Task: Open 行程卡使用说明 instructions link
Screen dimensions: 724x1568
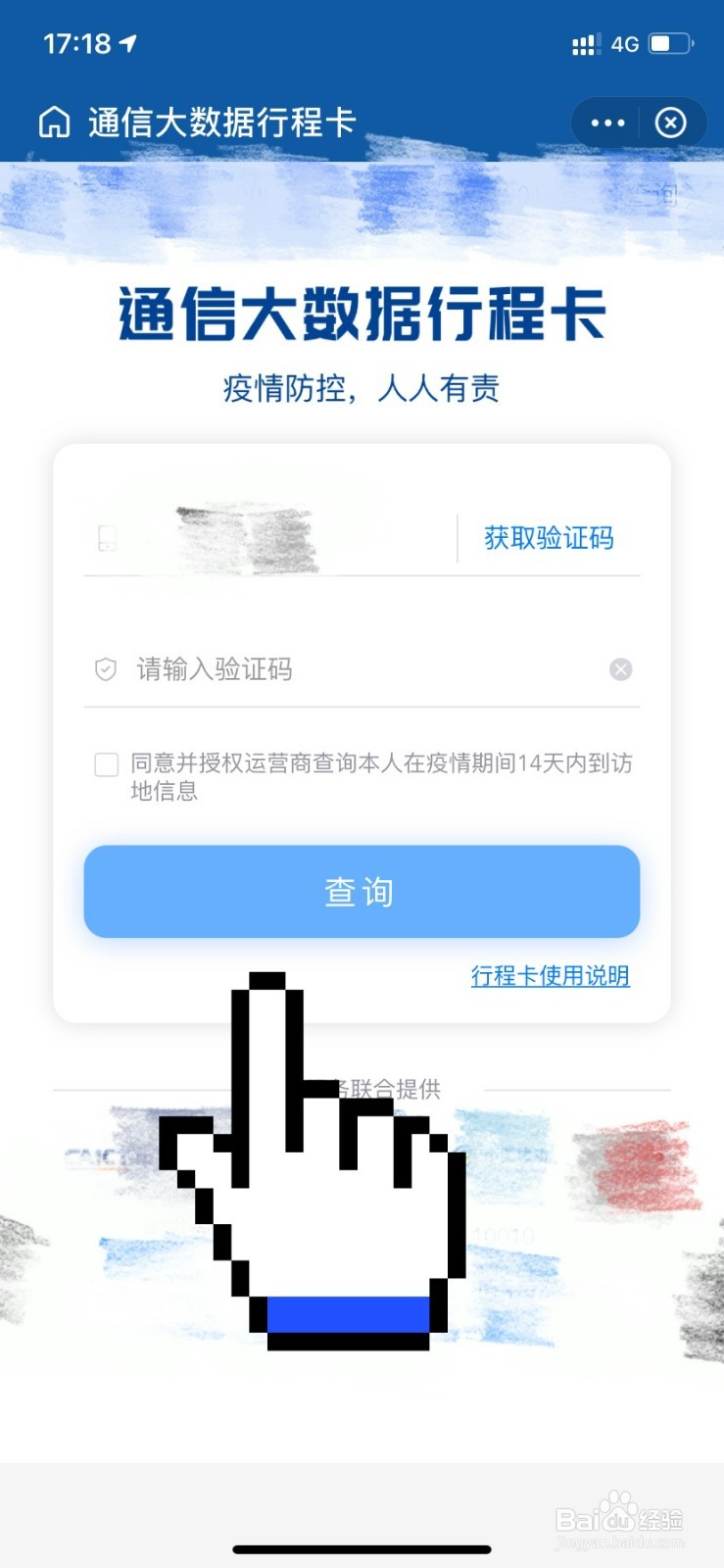Action: coord(550,977)
